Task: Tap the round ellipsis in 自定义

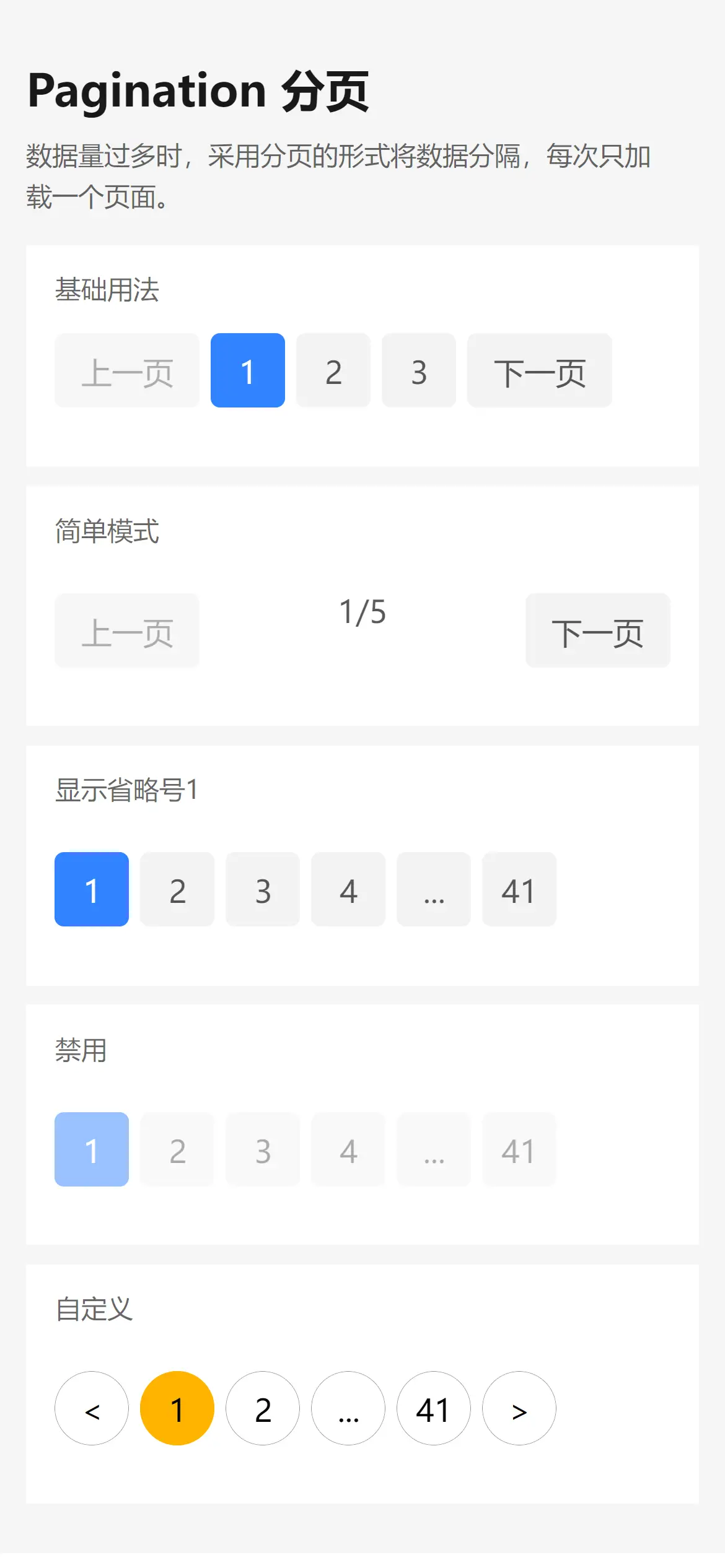Action: coord(348,1408)
